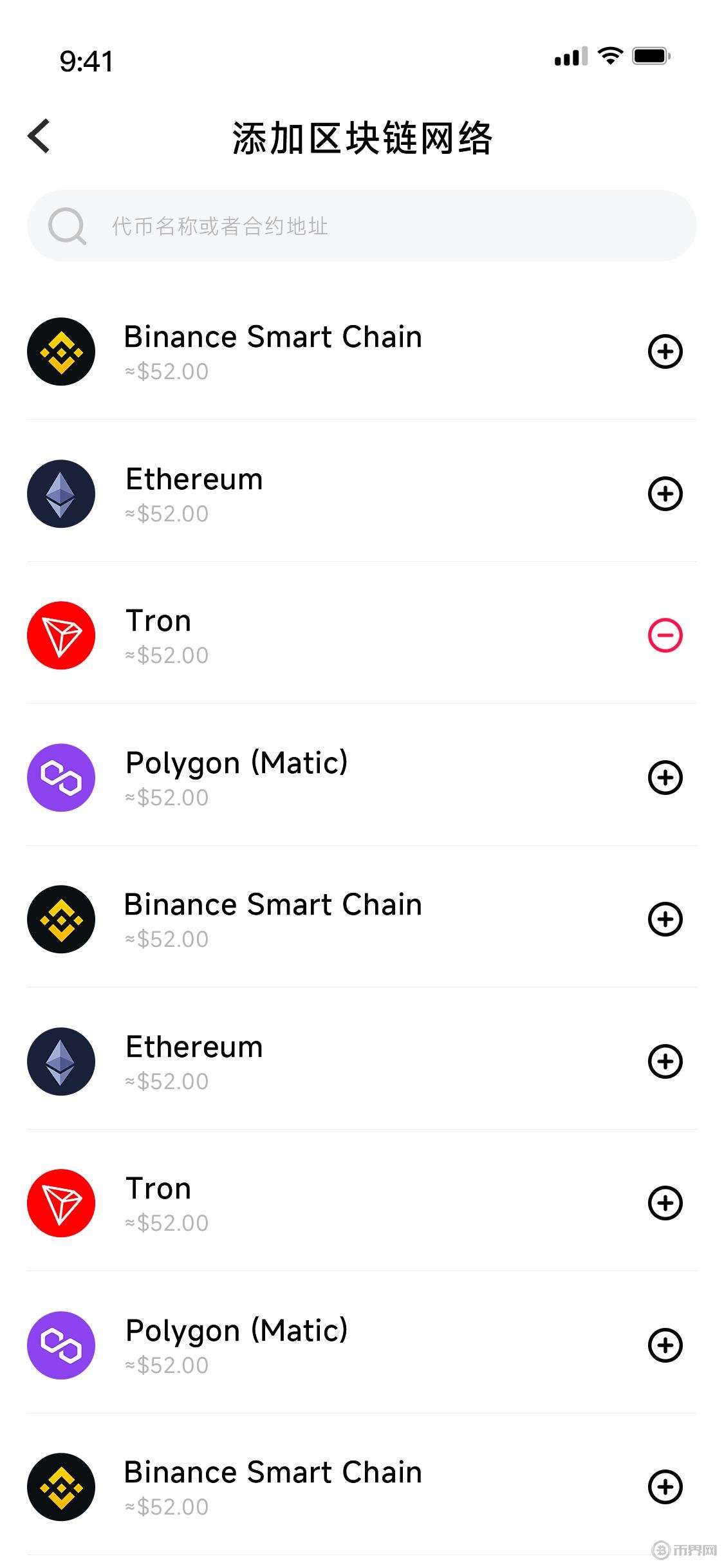Tap the second Ethereum diamond icon
The height and width of the screenshot is (1568, 724).
coord(61,1061)
